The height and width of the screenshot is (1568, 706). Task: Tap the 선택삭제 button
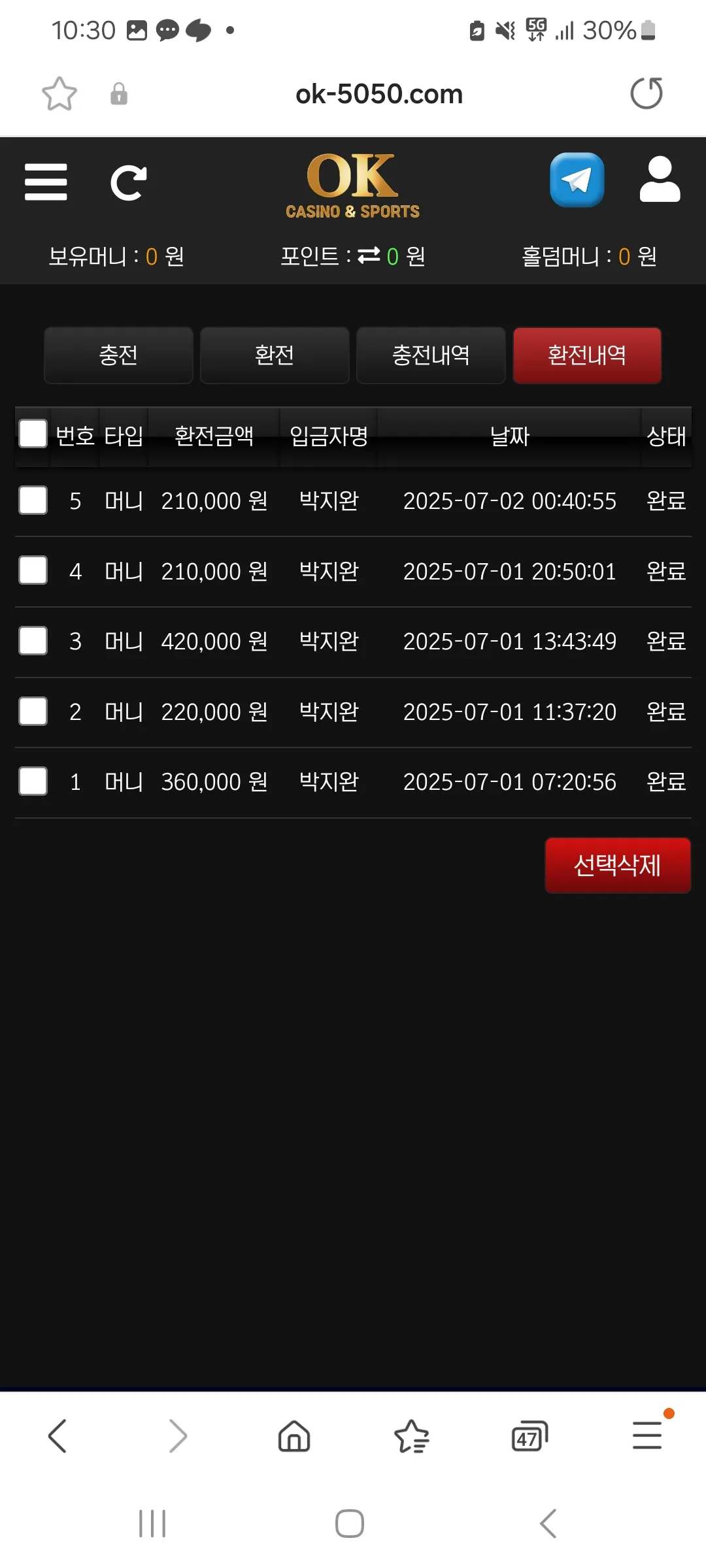coord(618,865)
